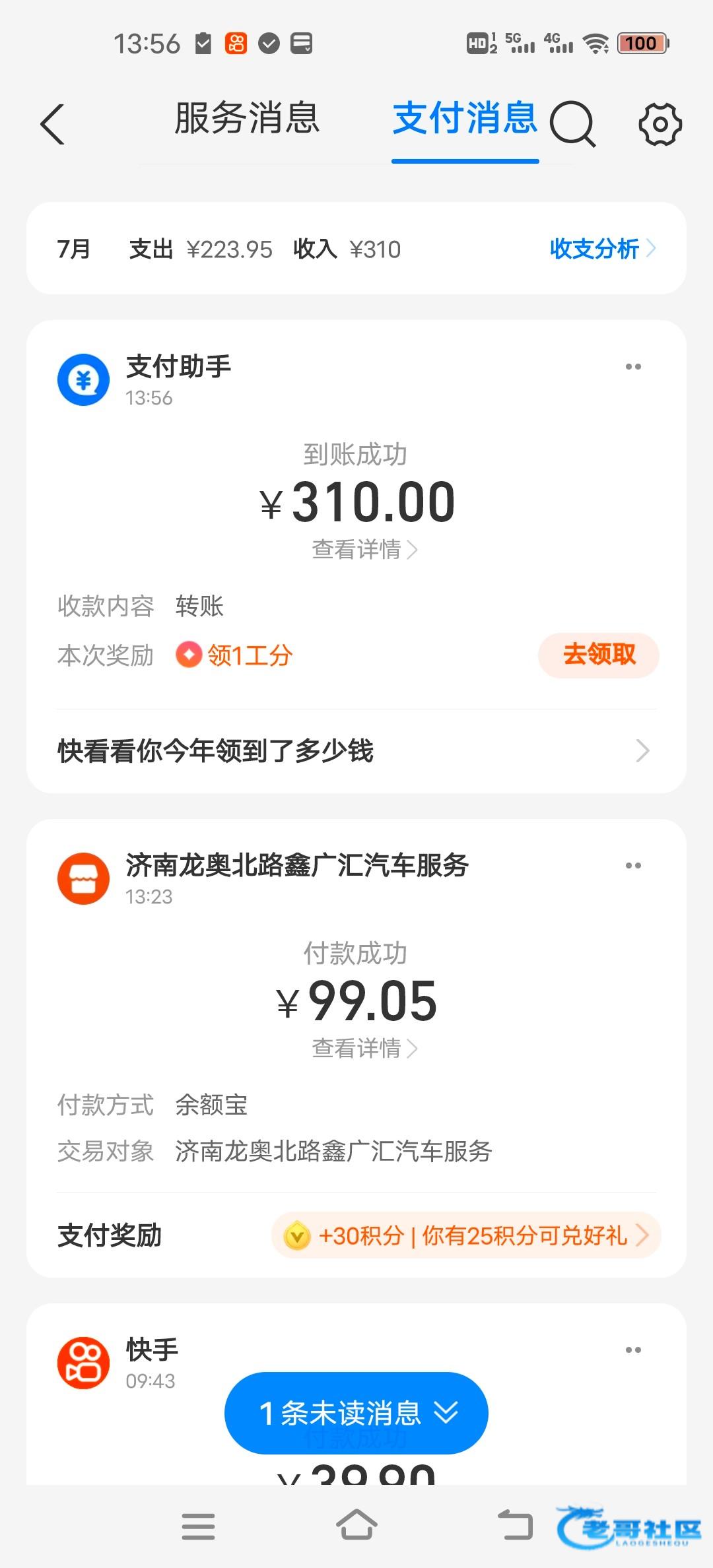Tap the system home button
This screenshot has width=713, height=1568.
coord(356,1526)
